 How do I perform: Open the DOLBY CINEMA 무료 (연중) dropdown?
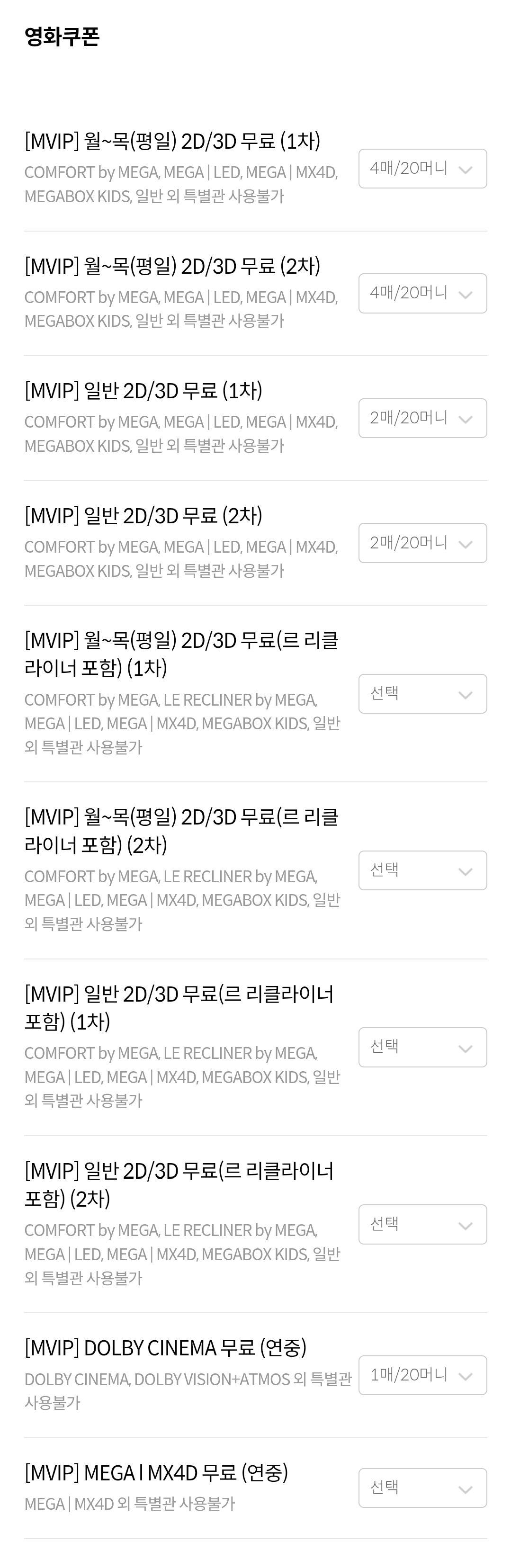pyautogui.click(x=422, y=1375)
